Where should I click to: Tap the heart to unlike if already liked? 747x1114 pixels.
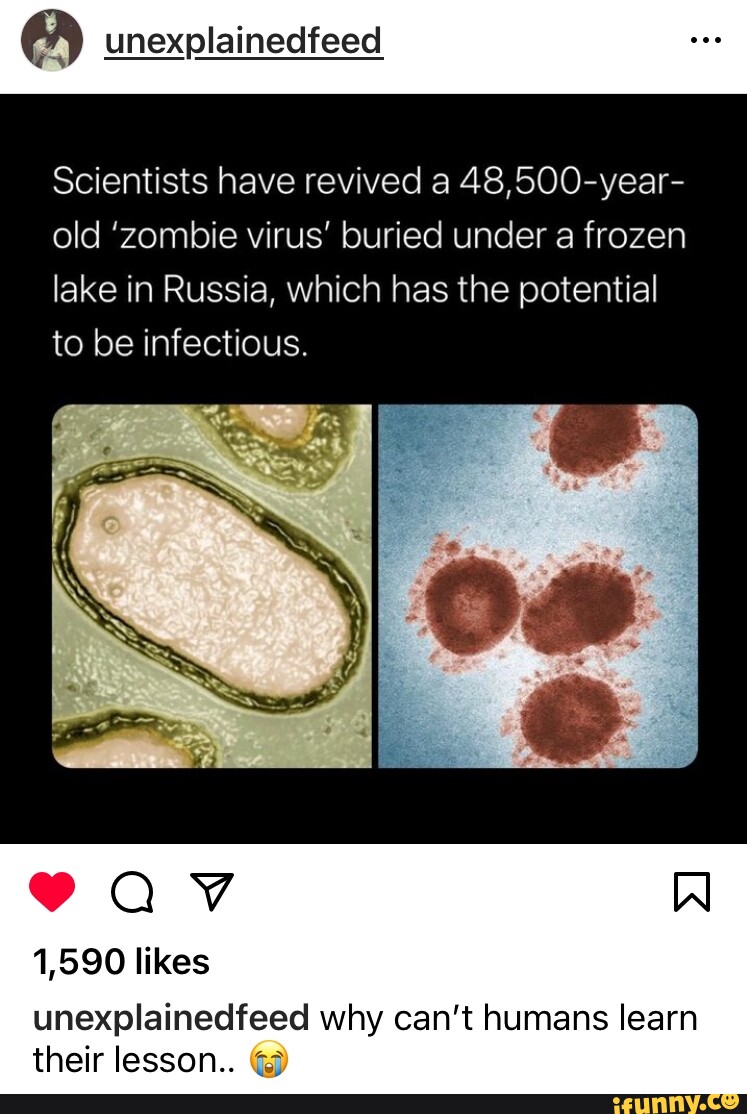pyautogui.click(x=54, y=891)
